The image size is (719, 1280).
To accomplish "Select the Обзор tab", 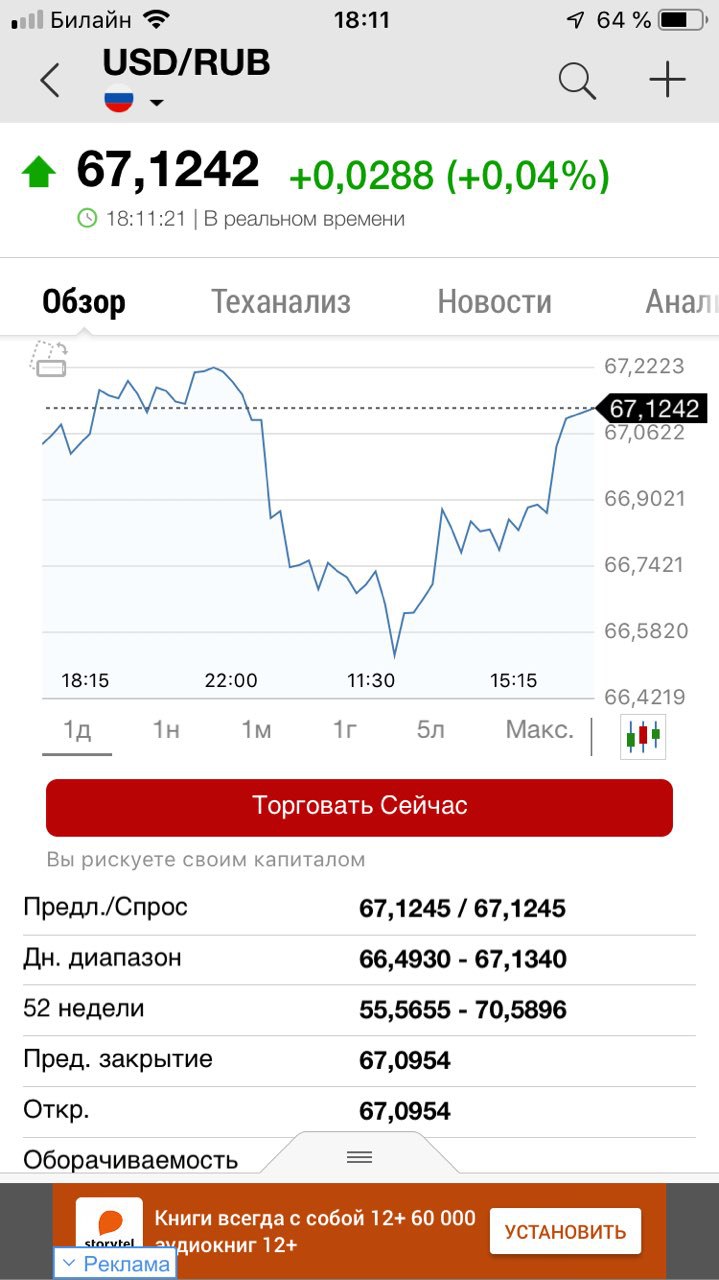I will [x=84, y=302].
